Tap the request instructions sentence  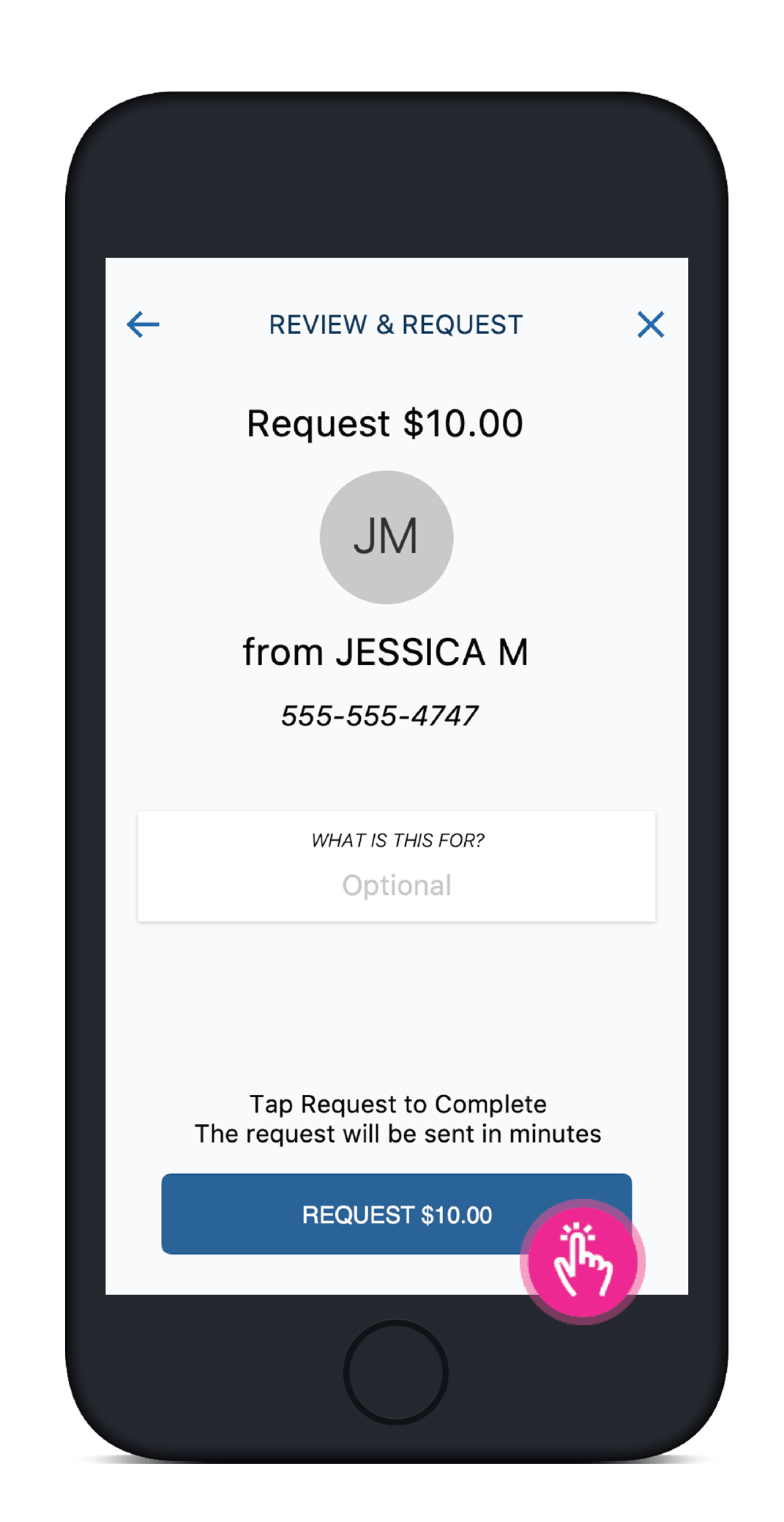tap(397, 1133)
